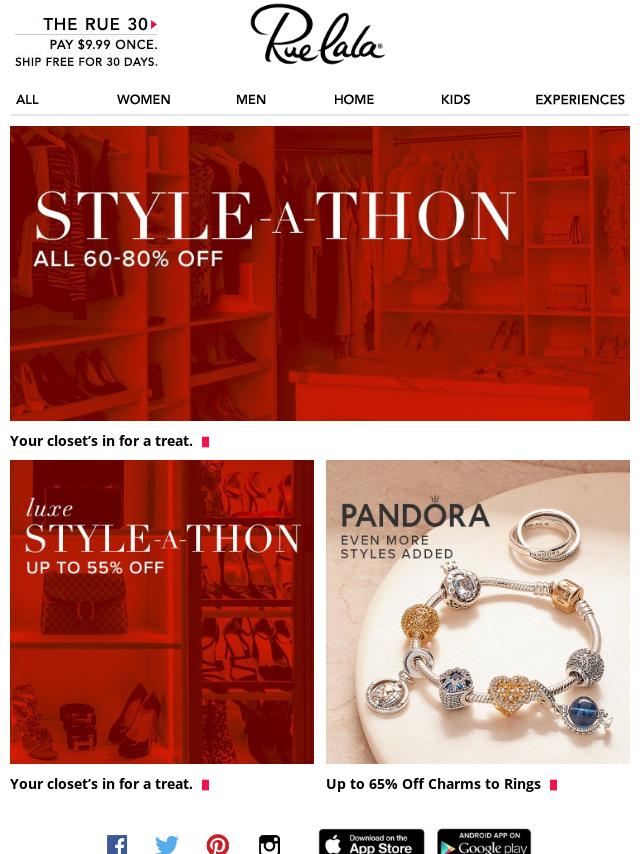View the EXPERIENCES section
640x854 pixels.
click(x=580, y=100)
